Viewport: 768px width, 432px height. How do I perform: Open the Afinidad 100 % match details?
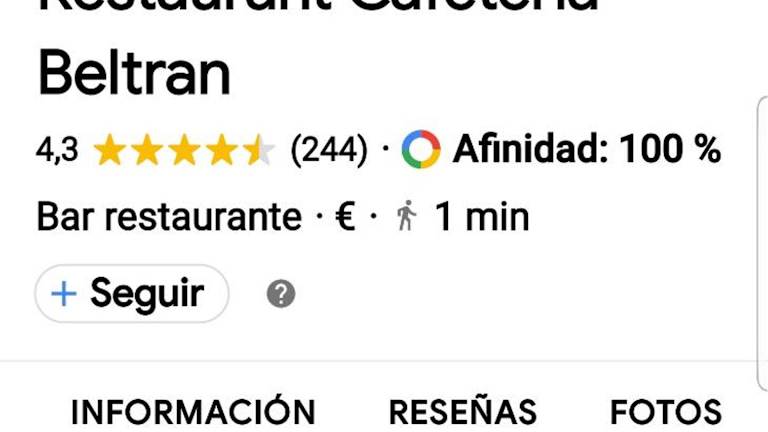(x=562, y=150)
